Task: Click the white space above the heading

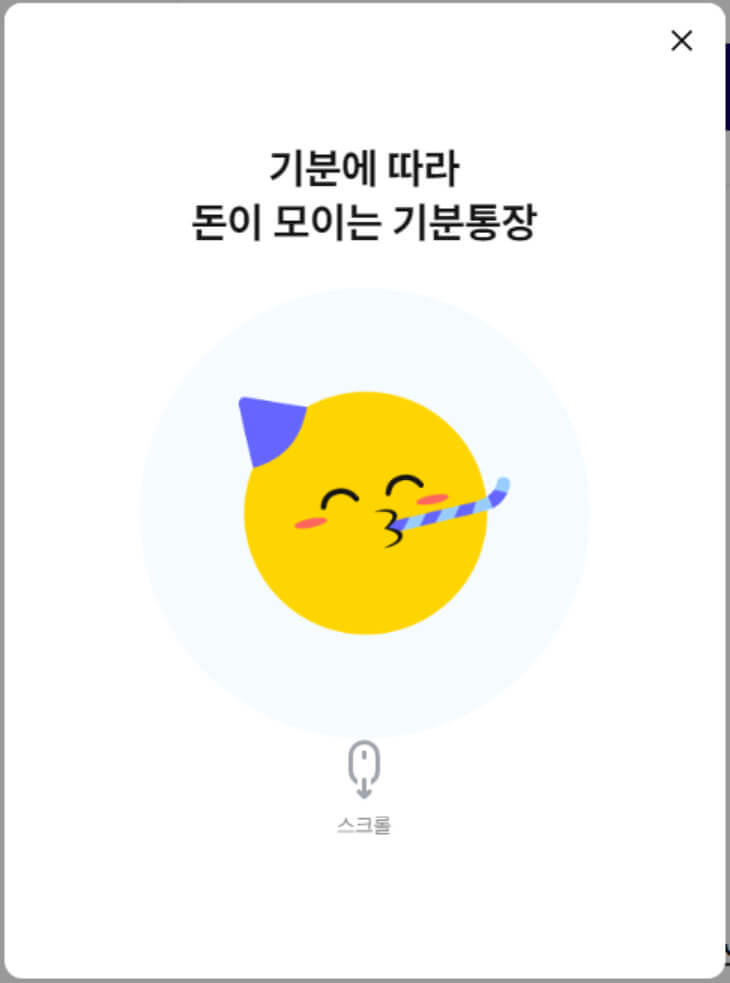Action: [x=365, y=100]
